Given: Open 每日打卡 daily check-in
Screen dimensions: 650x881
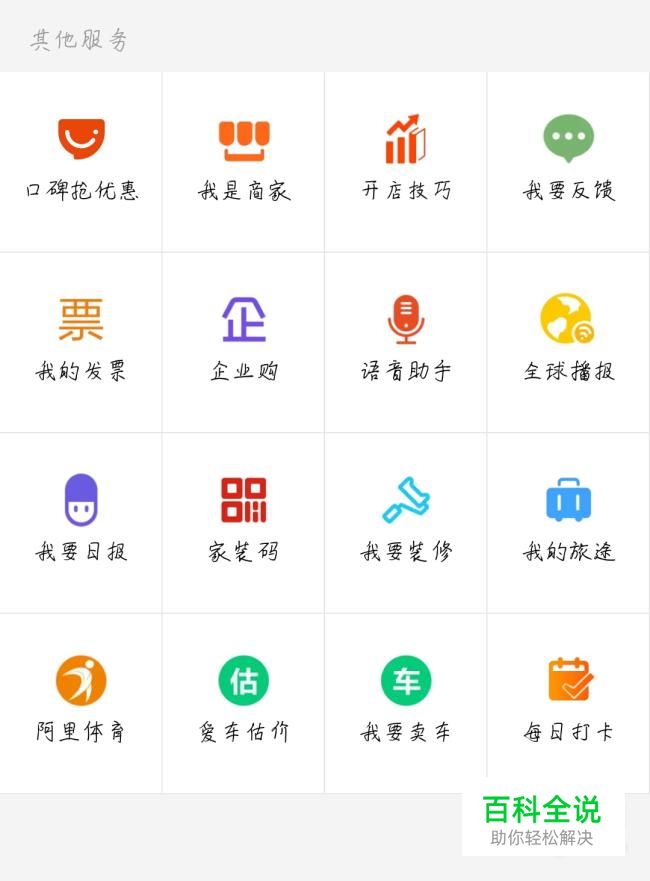Looking at the screenshot, I should pyautogui.click(x=568, y=700).
